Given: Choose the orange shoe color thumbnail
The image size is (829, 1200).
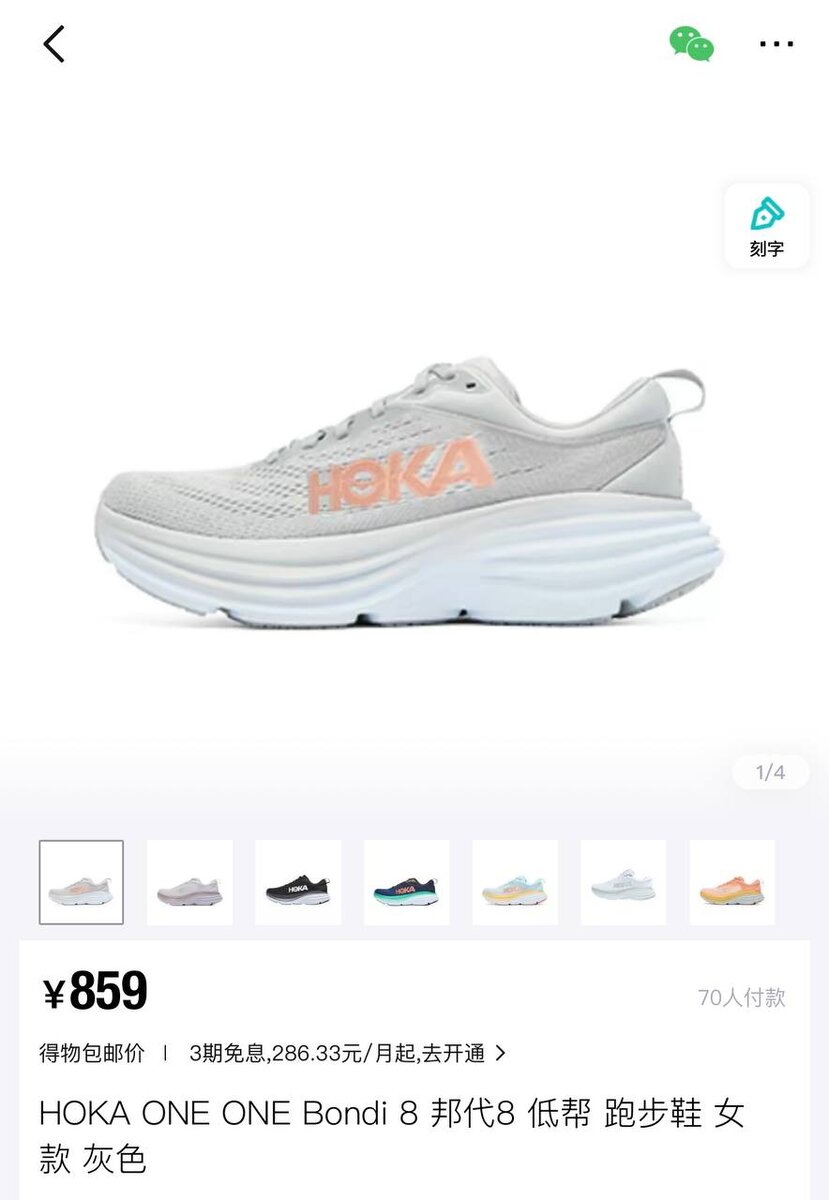Looking at the screenshot, I should (x=731, y=882).
